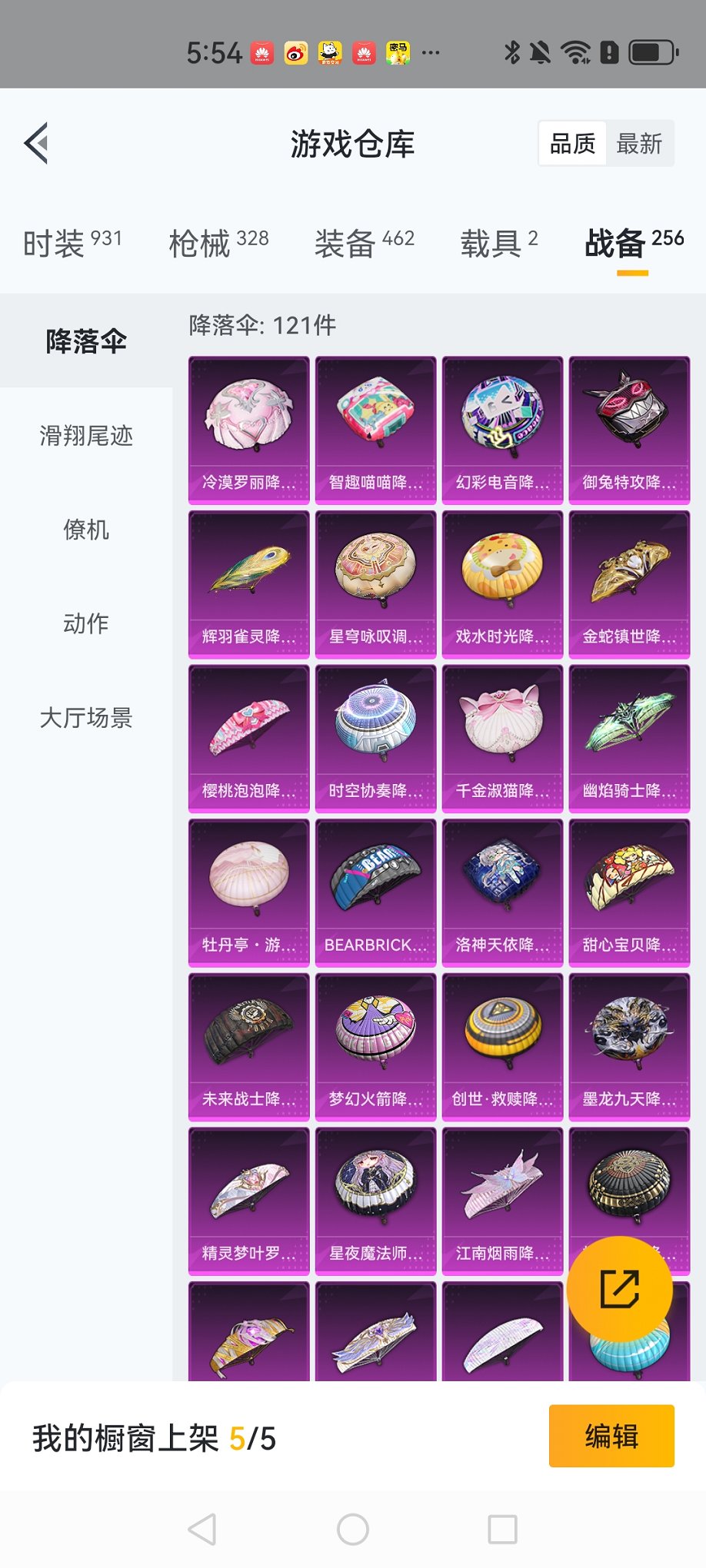The image size is (706, 1568).
Task: Open the 御兔特攻 parachute item
Action: click(629, 430)
